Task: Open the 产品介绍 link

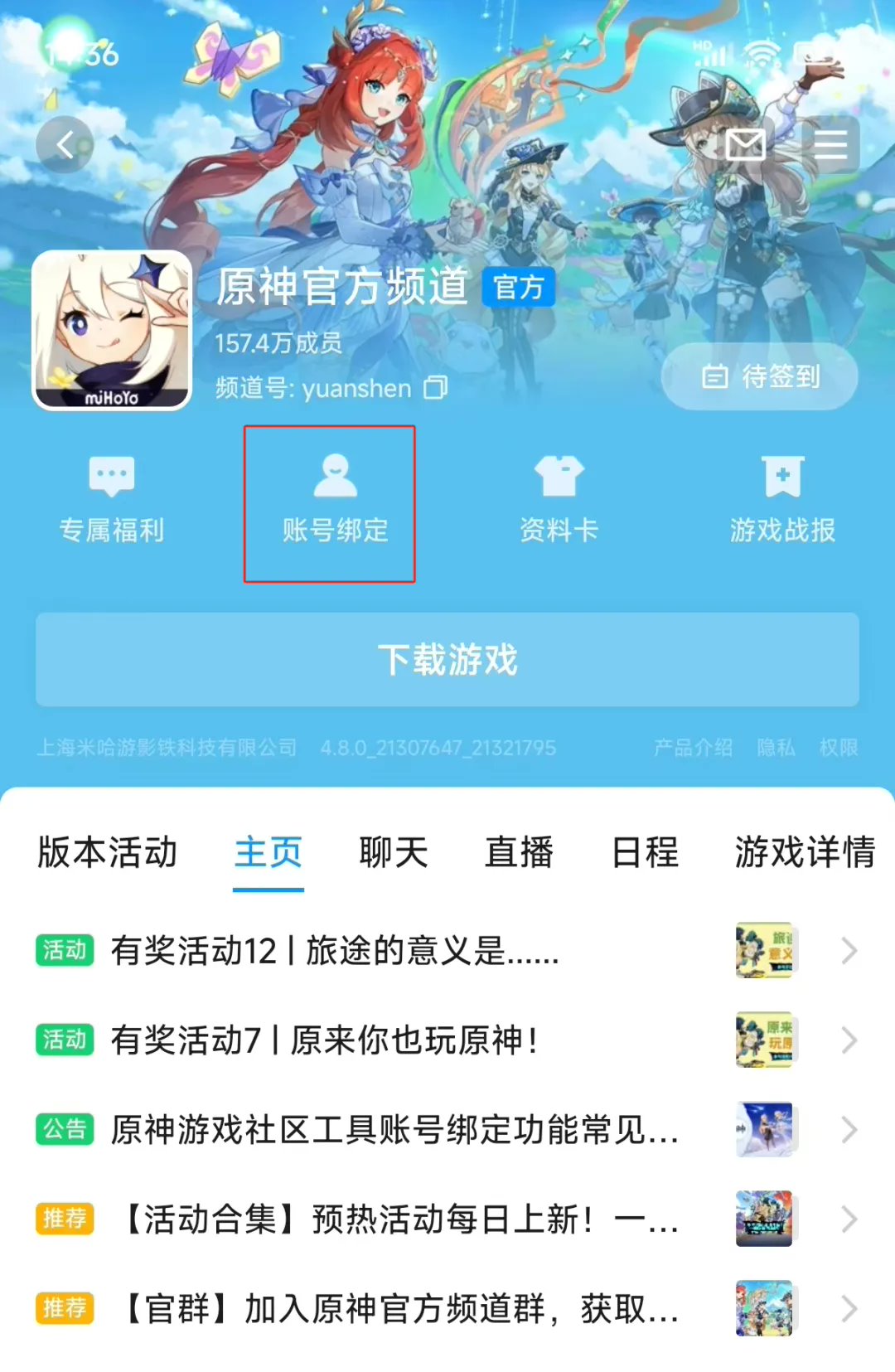Action: [693, 748]
